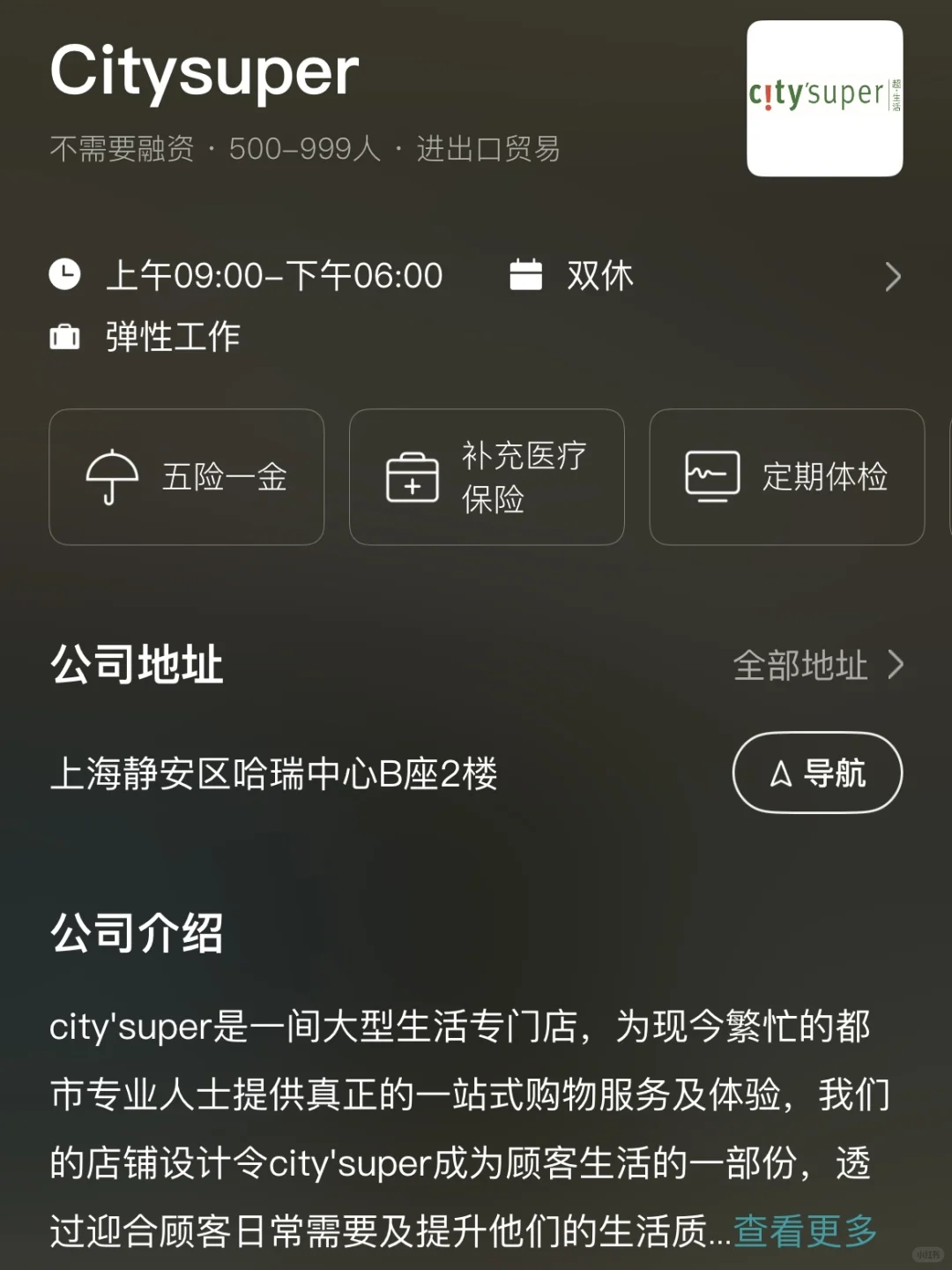Open the 定期体检 benefit card
Viewport: 952px width, 1270px height.
[786, 477]
